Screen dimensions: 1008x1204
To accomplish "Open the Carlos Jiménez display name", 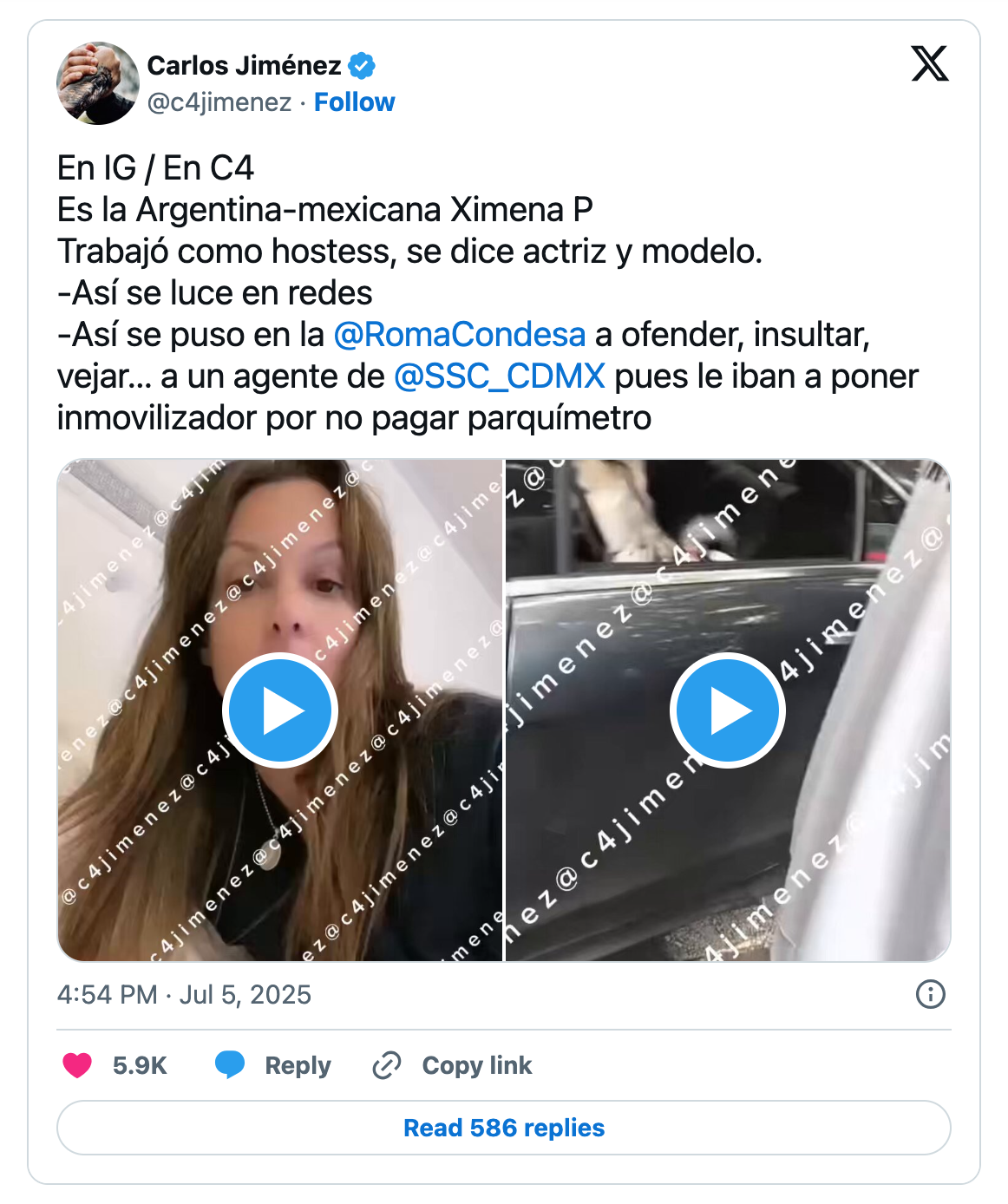I will (x=244, y=65).
